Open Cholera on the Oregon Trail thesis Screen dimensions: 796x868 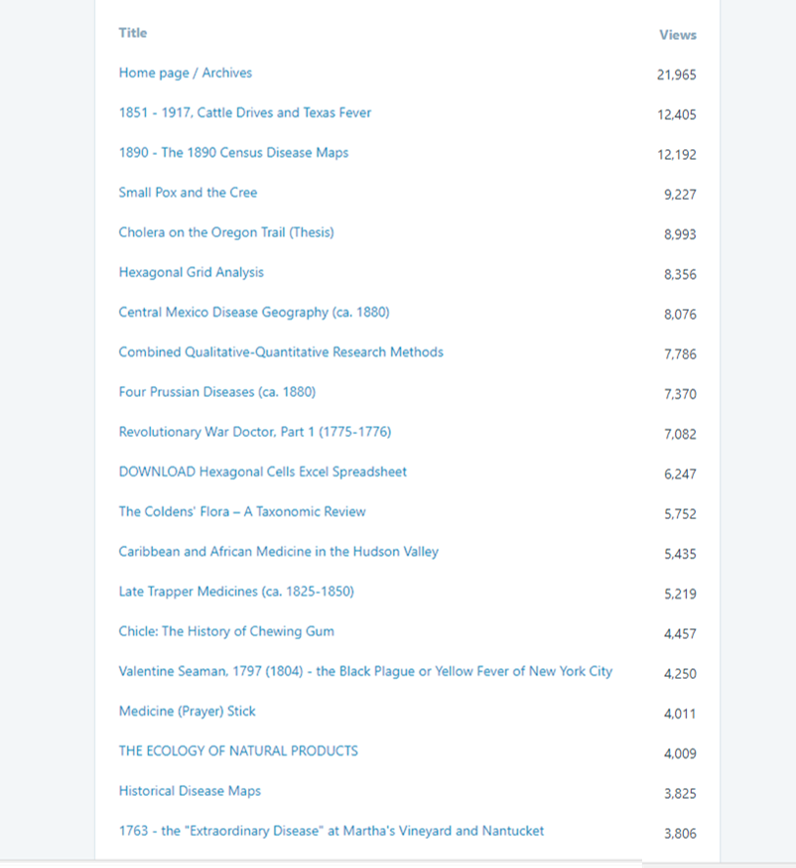click(x=226, y=232)
